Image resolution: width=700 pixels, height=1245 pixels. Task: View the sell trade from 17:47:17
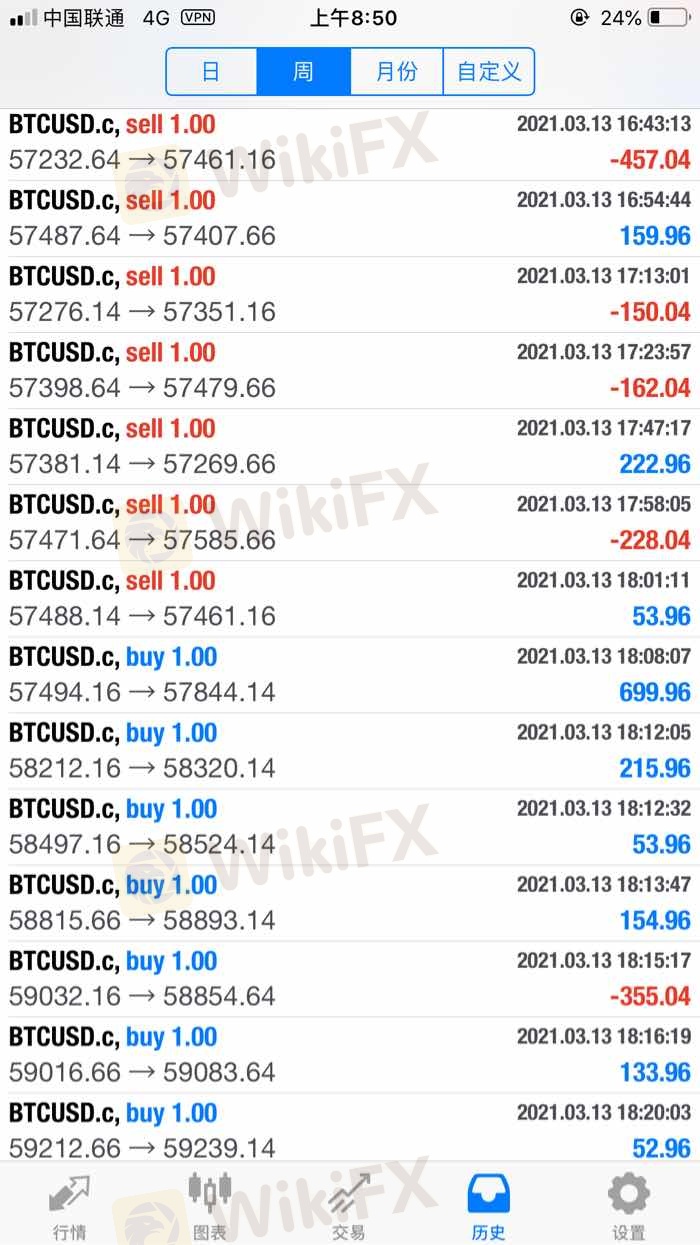[350, 446]
